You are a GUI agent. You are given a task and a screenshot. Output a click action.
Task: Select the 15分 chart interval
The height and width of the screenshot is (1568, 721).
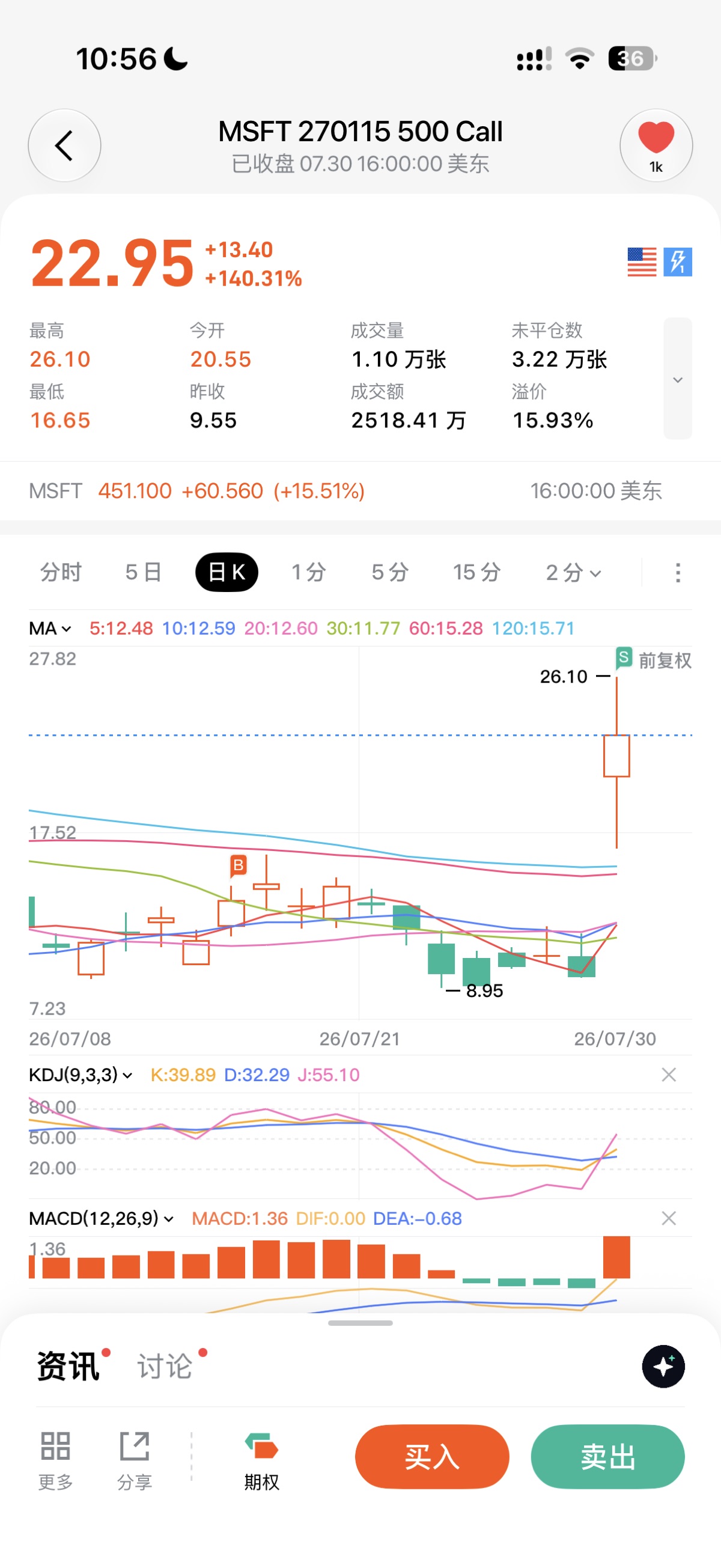pos(476,572)
